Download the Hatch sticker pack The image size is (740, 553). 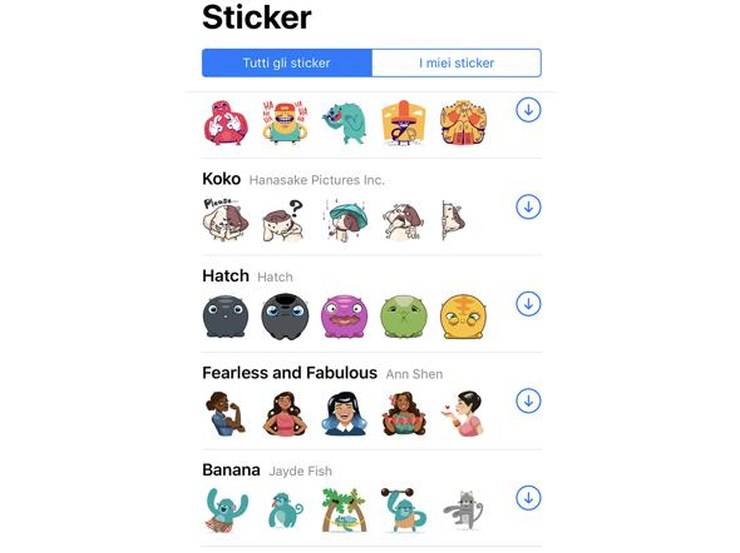pyautogui.click(x=528, y=303)
